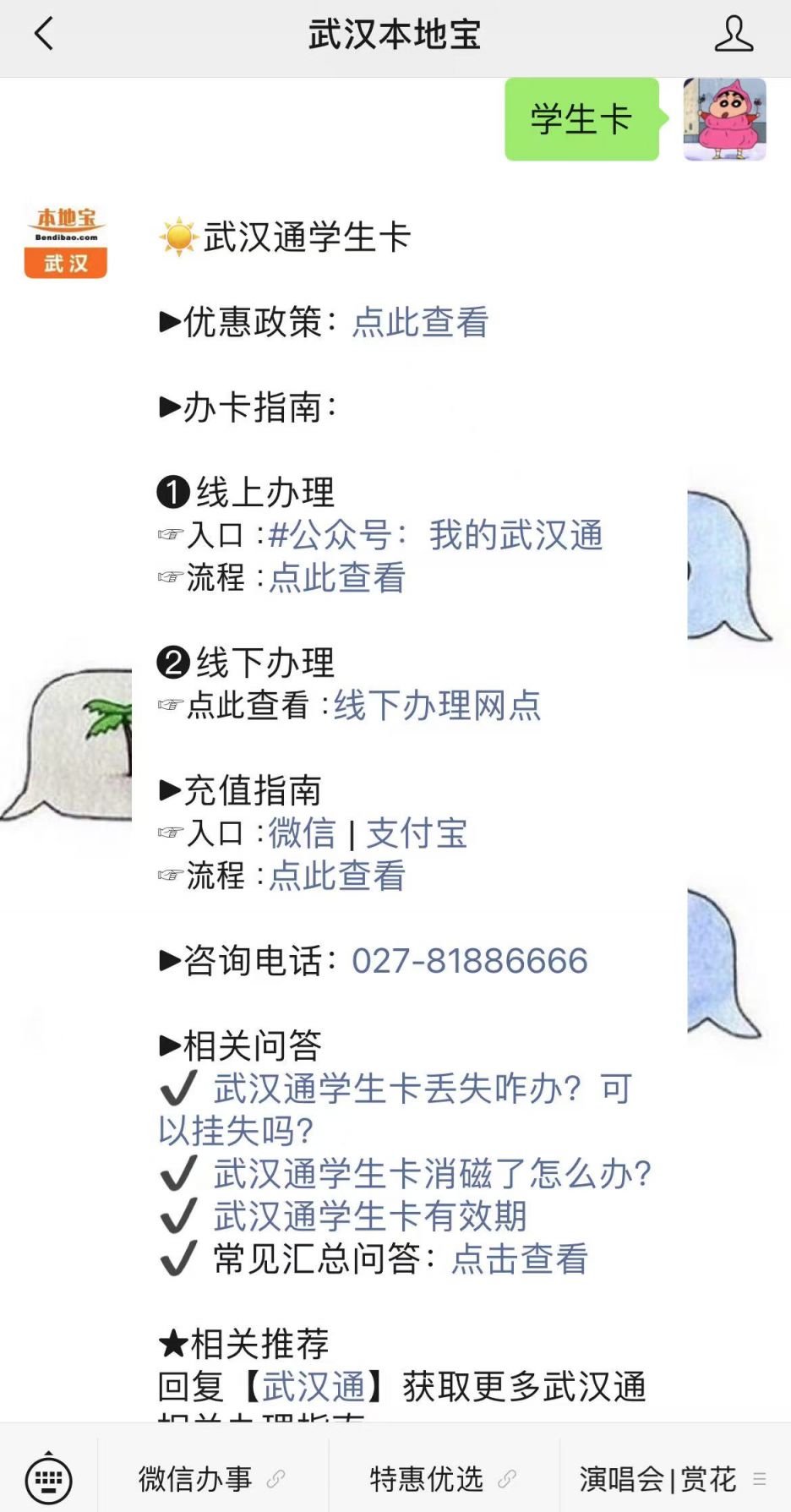Switch to keyboard input mode
Viewport: 791px width, 1512px height.
point(48,1480)
